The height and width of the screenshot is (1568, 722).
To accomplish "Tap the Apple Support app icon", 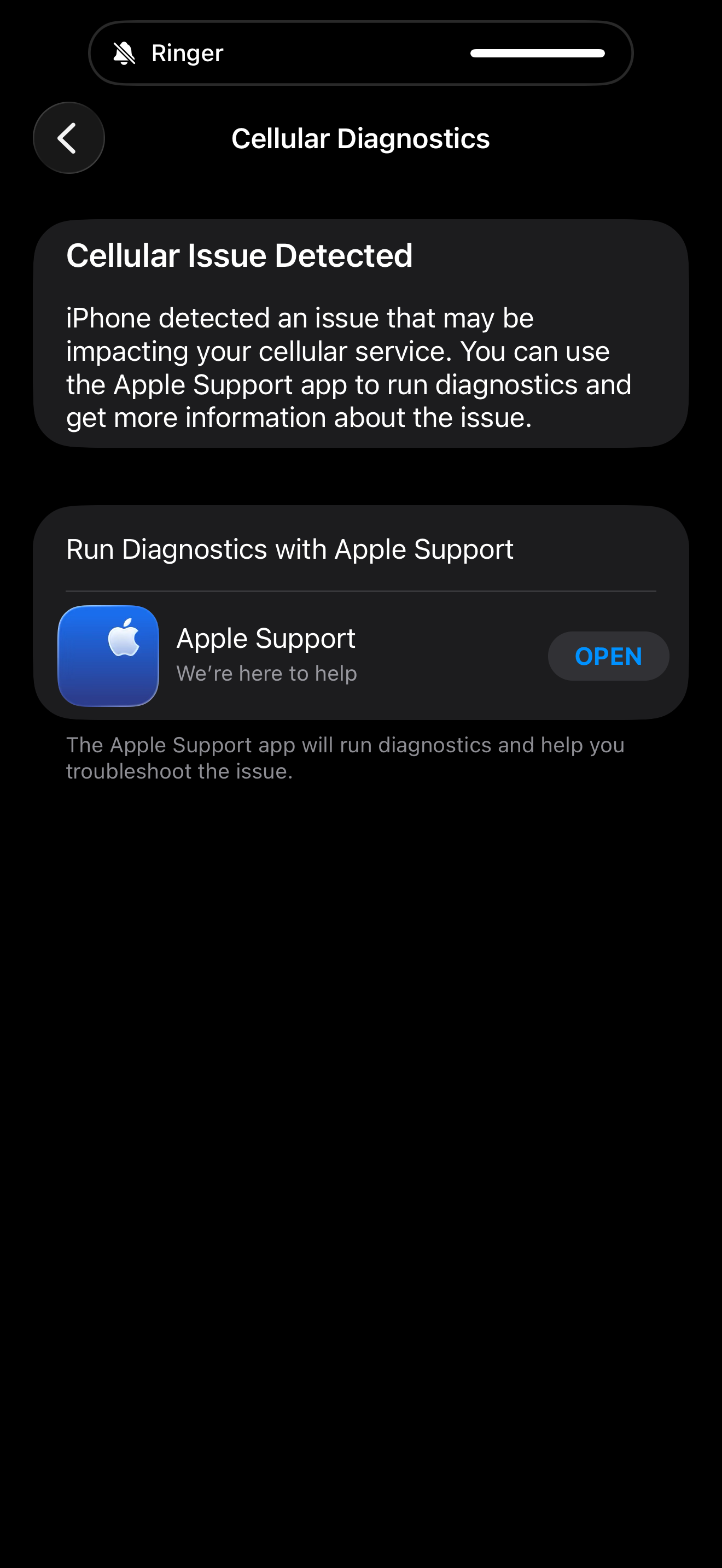I will pyautogui.click(x=108, y=656).
